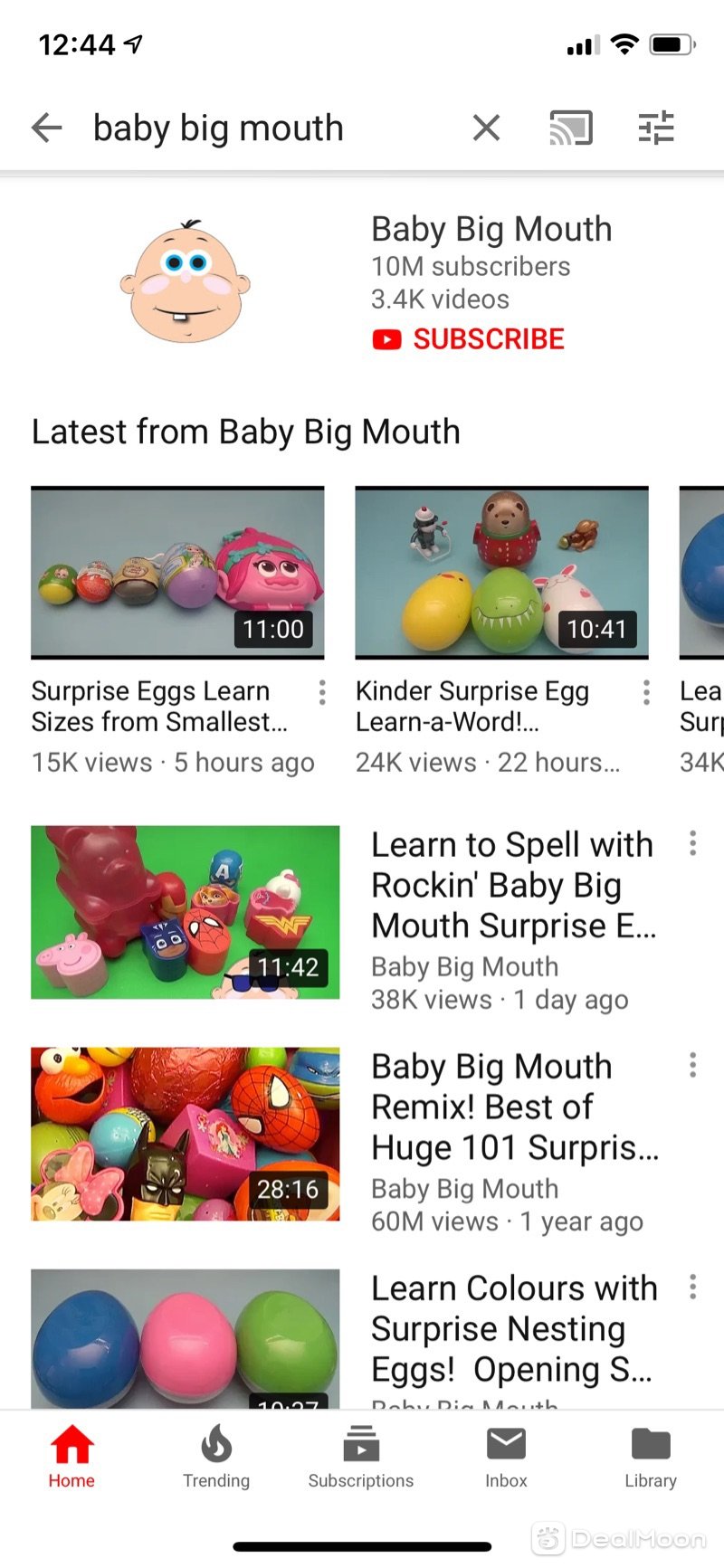Open options for Surprise Eggs Learn Sizes

(322, 693)
